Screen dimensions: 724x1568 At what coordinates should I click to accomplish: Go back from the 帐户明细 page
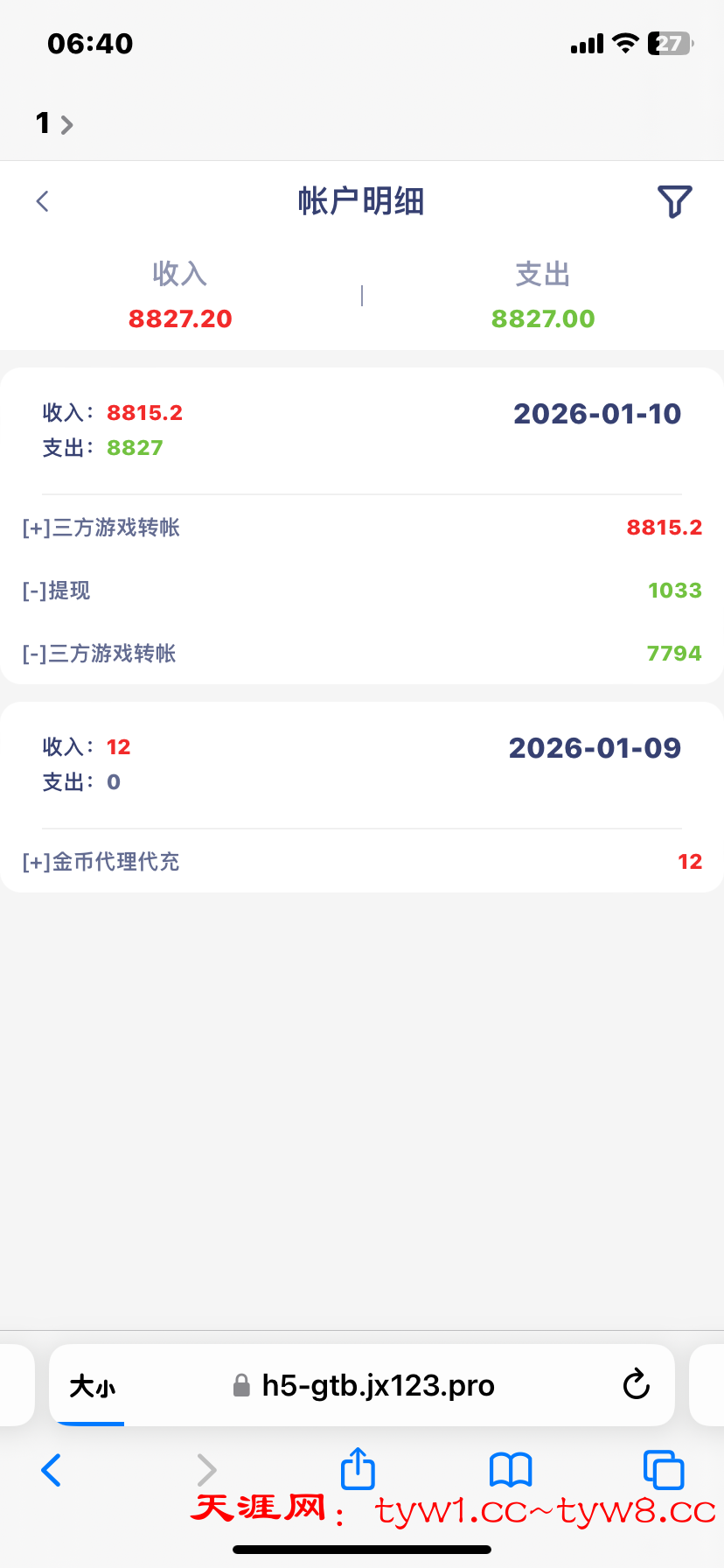coord(43,201)
